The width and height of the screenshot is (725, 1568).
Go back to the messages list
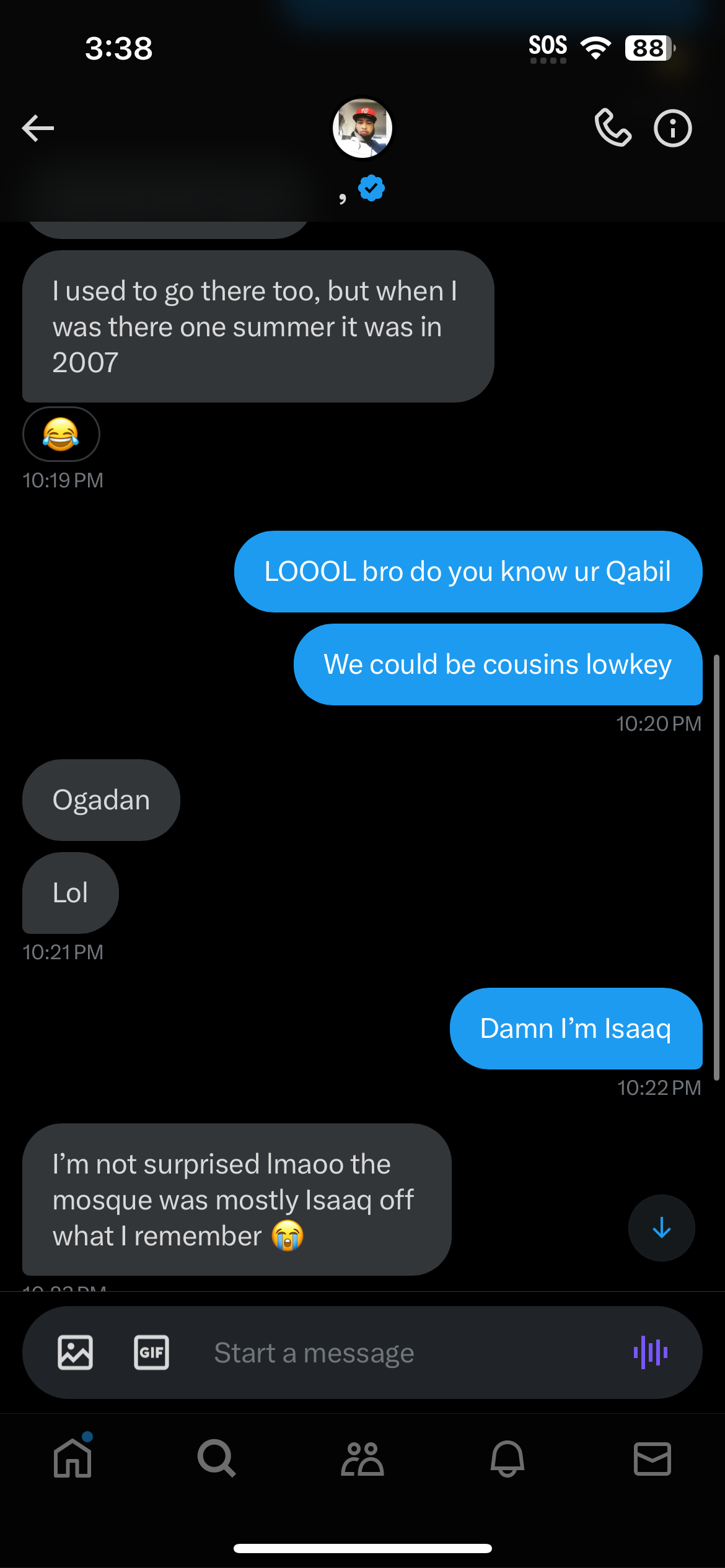[x=38, y=128]
